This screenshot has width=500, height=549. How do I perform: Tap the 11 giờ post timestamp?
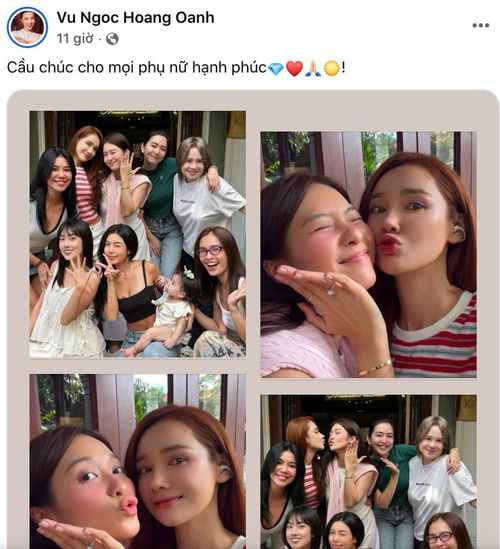[x=75, y=38]
